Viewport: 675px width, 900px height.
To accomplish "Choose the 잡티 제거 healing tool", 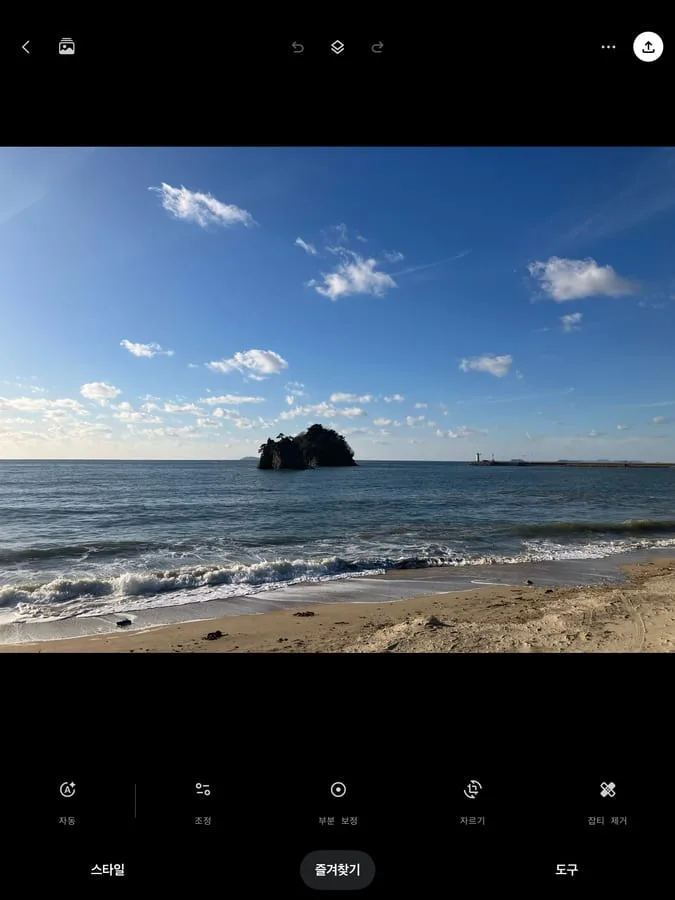I will [x=607, y=799].
